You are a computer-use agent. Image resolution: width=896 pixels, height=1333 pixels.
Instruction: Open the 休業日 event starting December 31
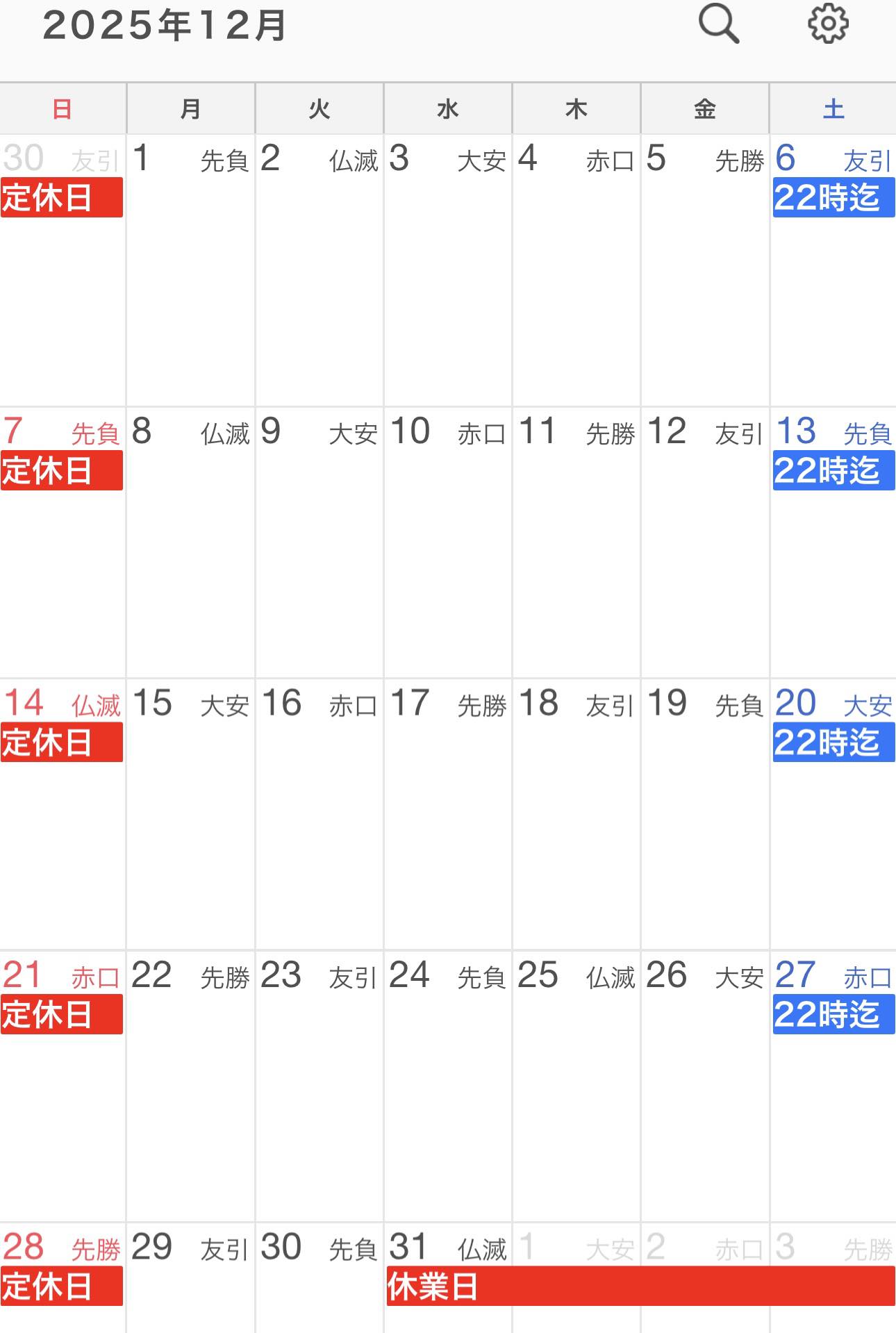[x=639, y=1286]
